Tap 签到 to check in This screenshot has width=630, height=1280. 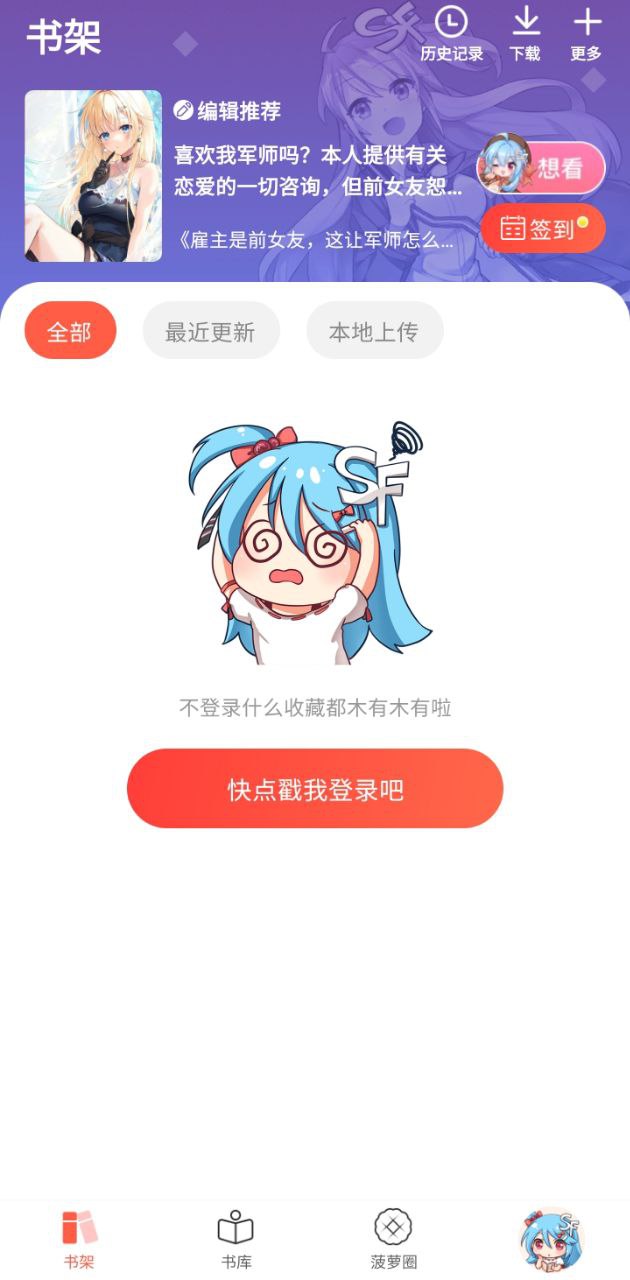click(x=543, y=228)
